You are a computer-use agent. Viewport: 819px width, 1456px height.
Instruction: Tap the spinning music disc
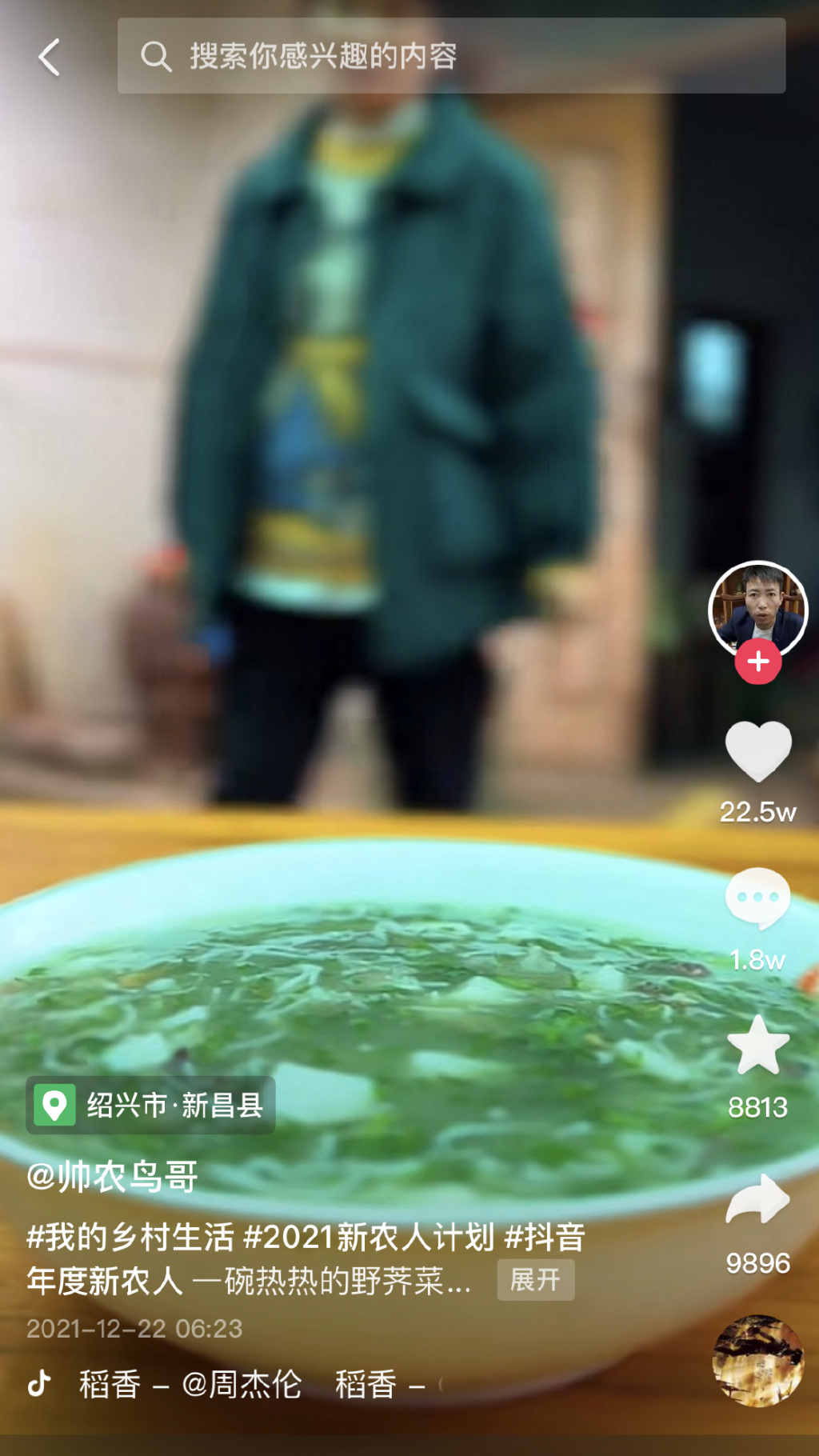pyautogui.click(x=757, y=1360)
